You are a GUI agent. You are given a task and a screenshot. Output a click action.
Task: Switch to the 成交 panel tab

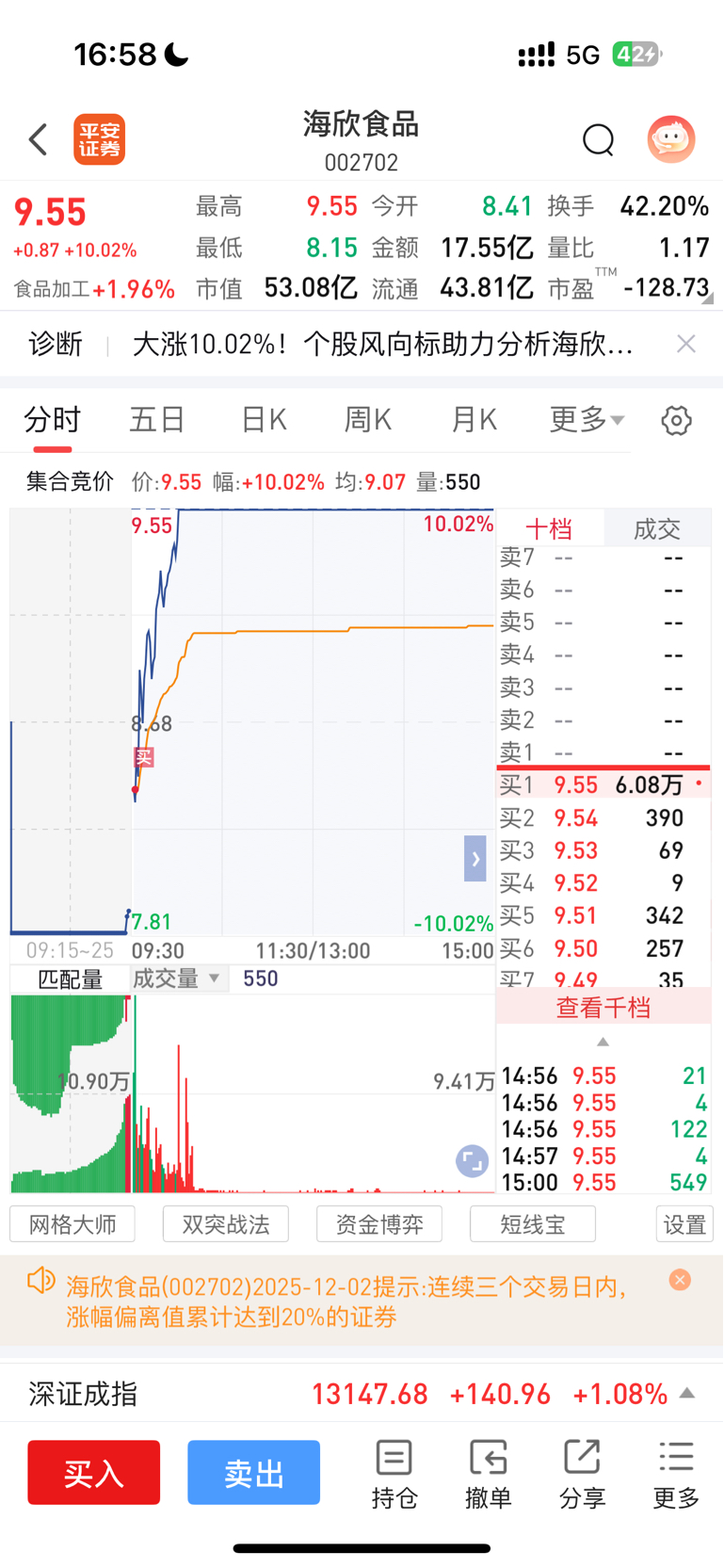tap(656, 529)
